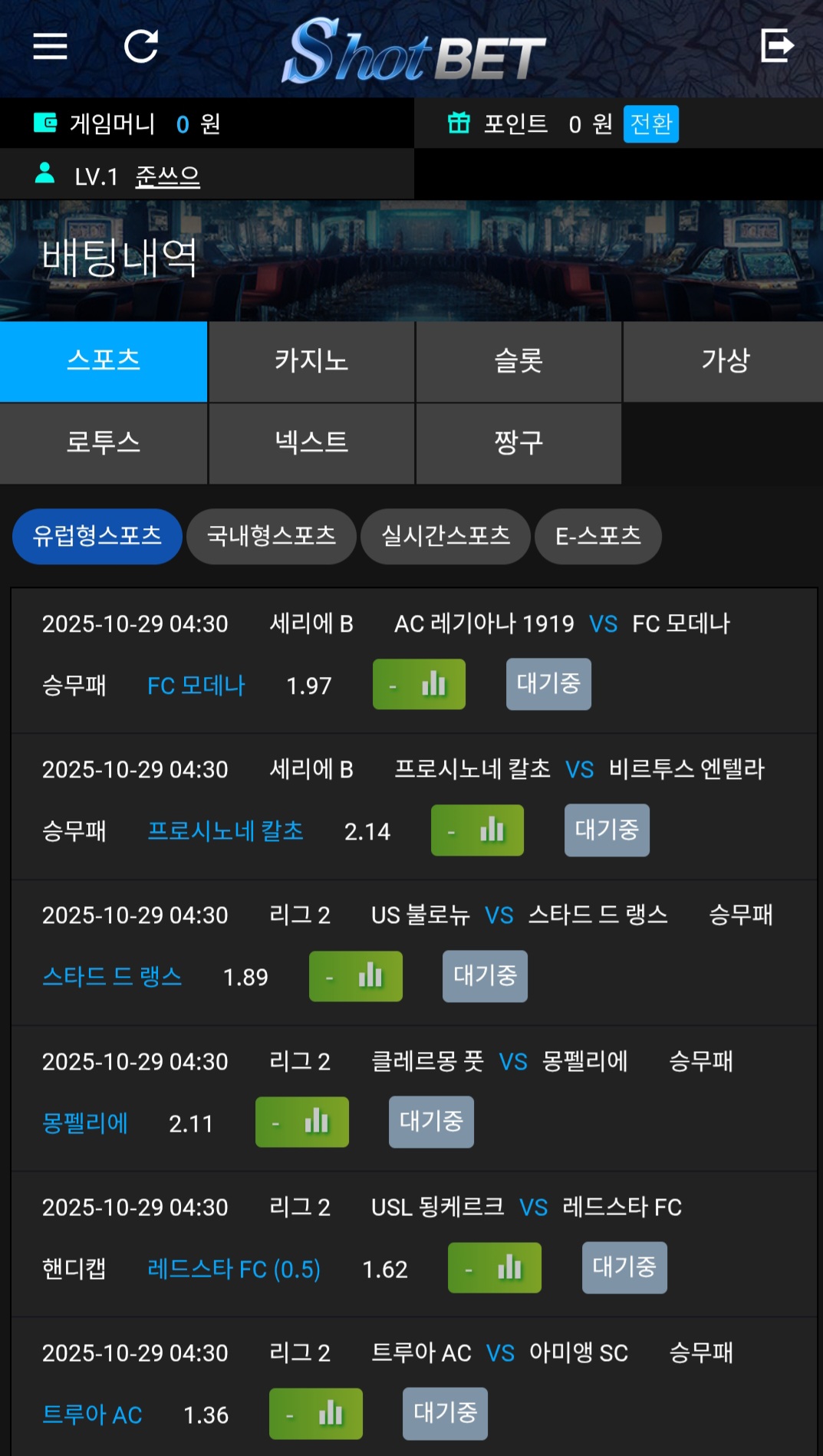The height and width of the screenshot is (1456, 823).
Task: Filter by 실시간스포츠
Action: point(446,536)
